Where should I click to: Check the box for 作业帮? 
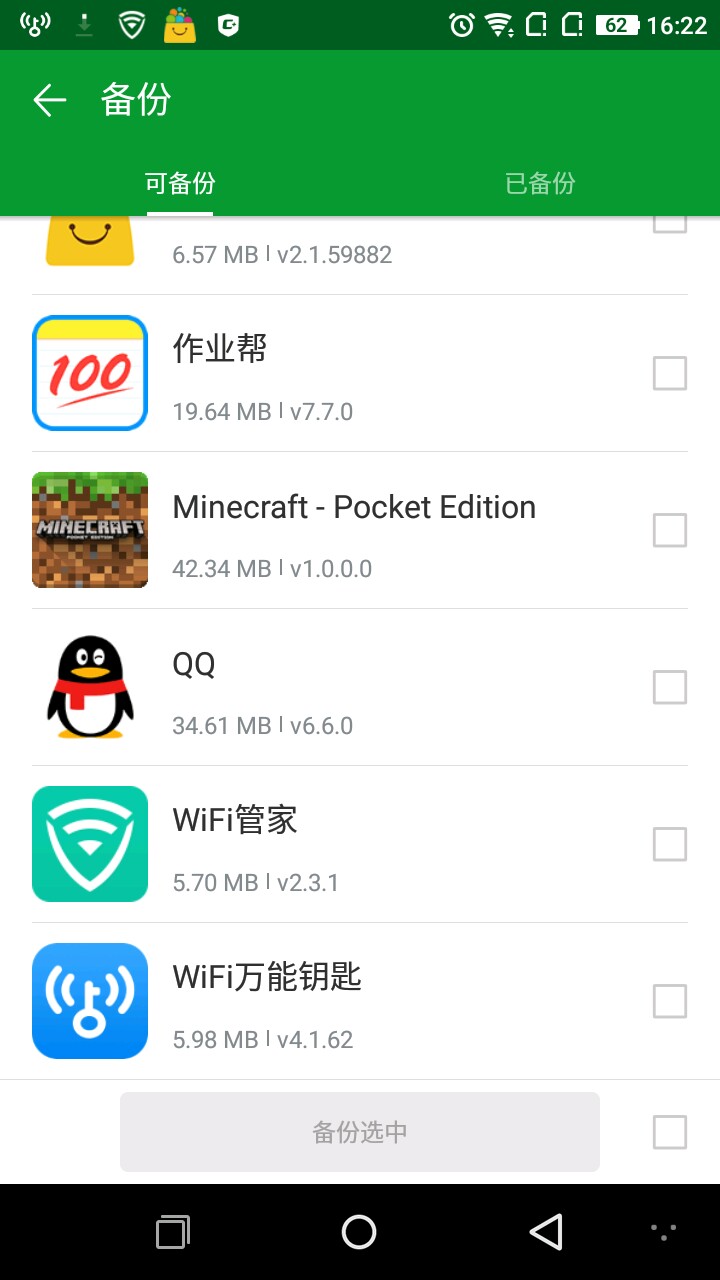(x=669, y=373)
